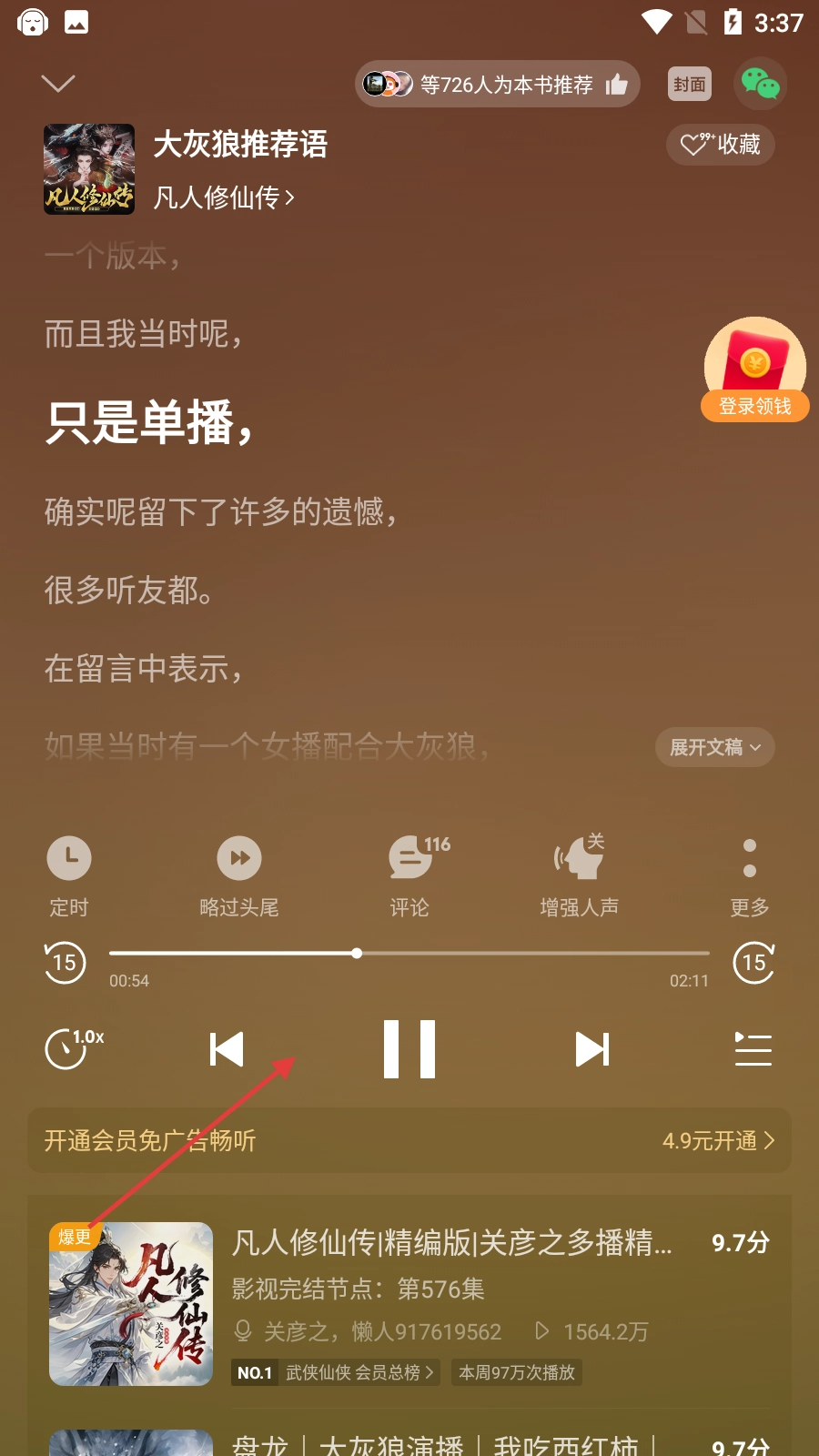This screenshot has width=819, height=1456.
Task: Skip to the next episode
Action: click(x=591, y=1049)
